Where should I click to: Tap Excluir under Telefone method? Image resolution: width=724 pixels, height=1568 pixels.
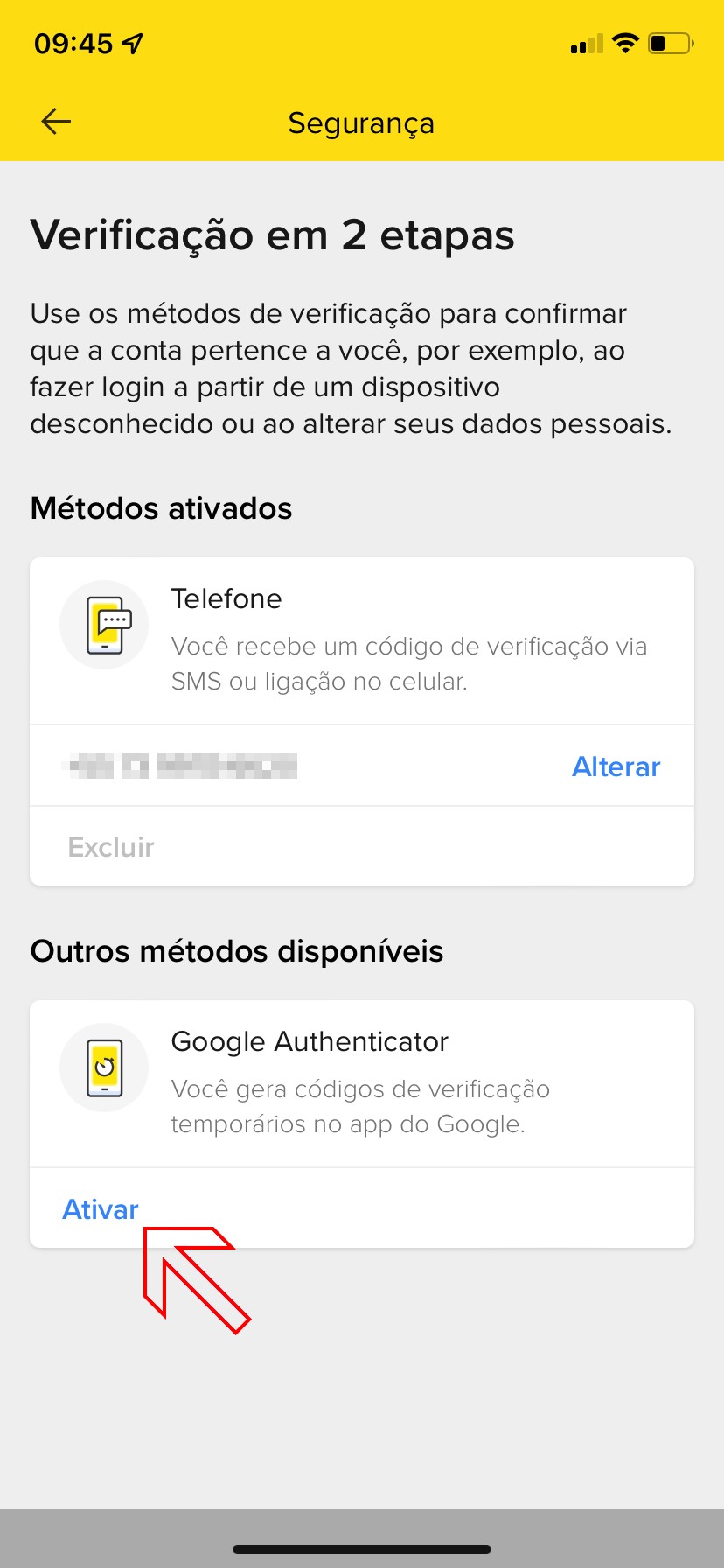[x=111, y=847]
